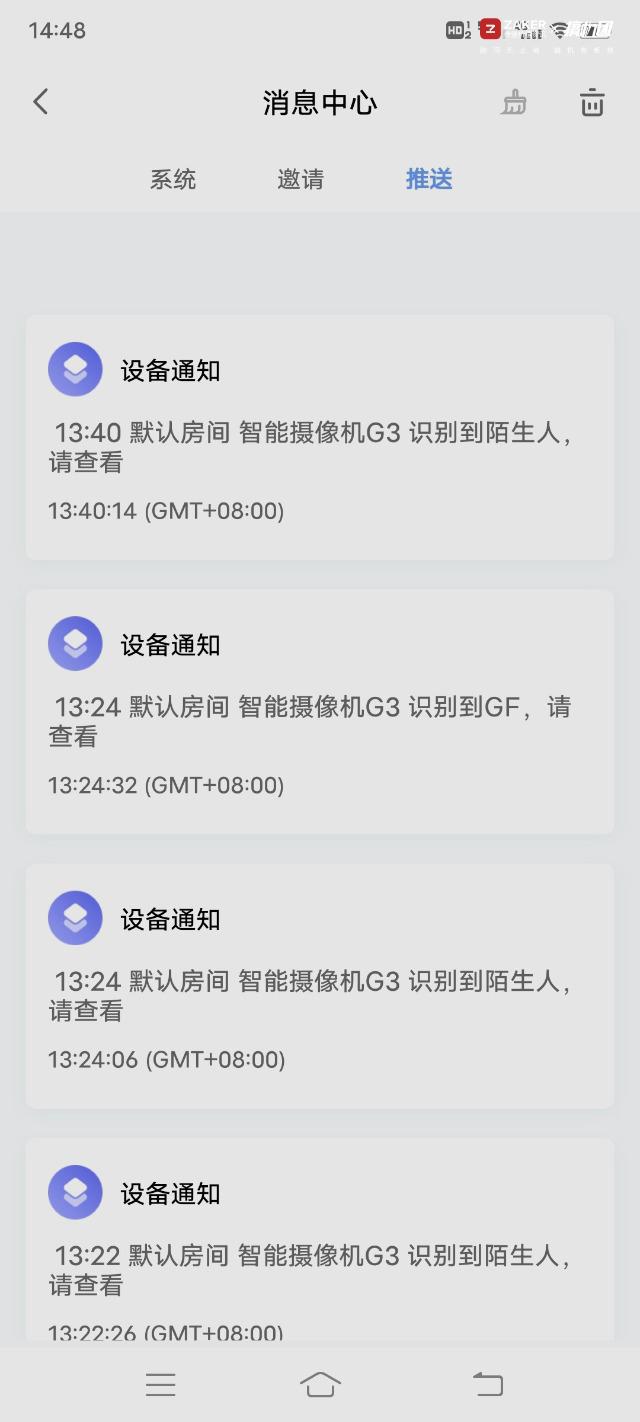The width and height of the screenshot is (640, 1422).
Task: Switch to the 系统 tab
Action: click(x=173, y=180)
